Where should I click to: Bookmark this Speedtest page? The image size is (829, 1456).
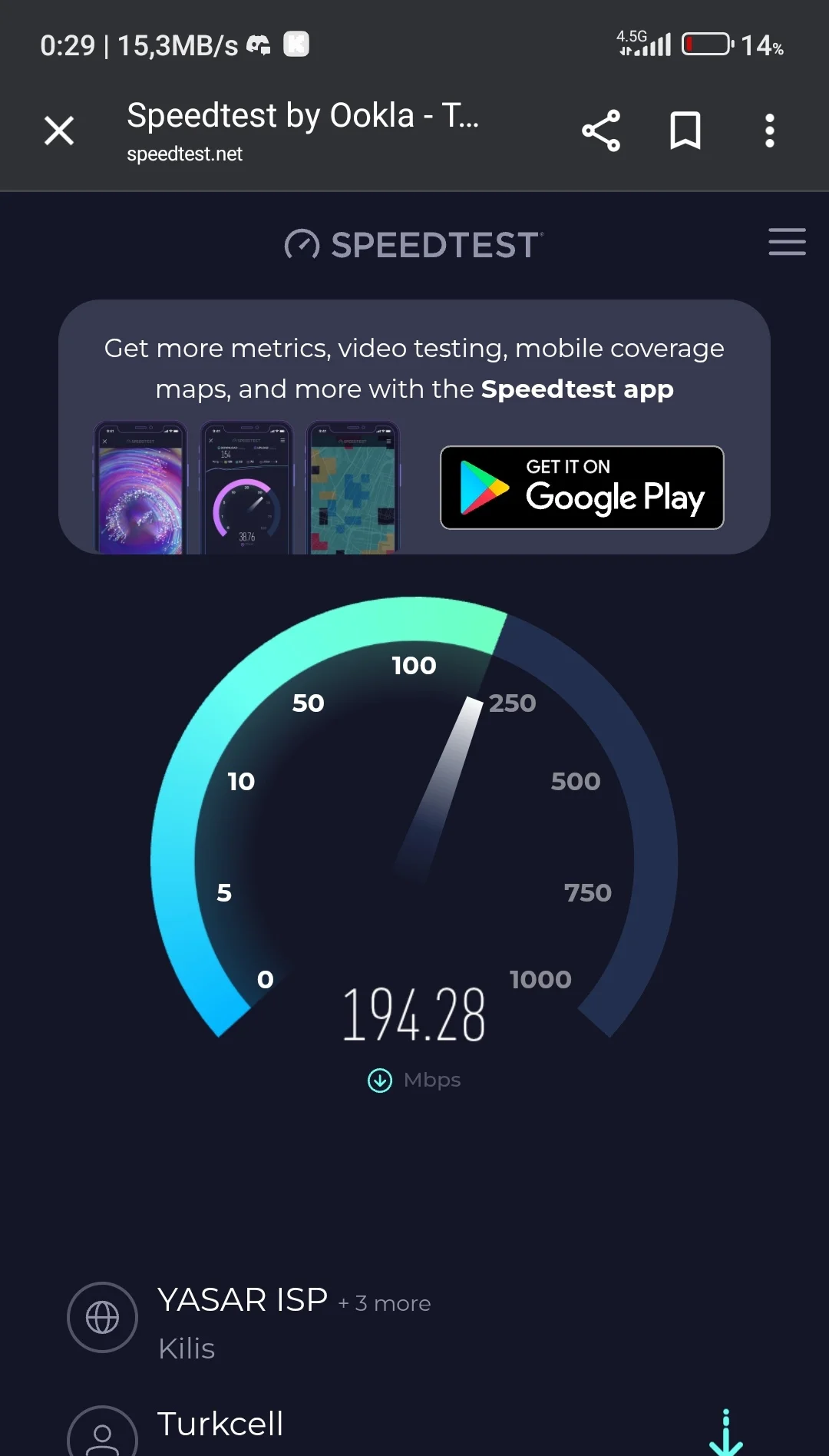[685, 131]
